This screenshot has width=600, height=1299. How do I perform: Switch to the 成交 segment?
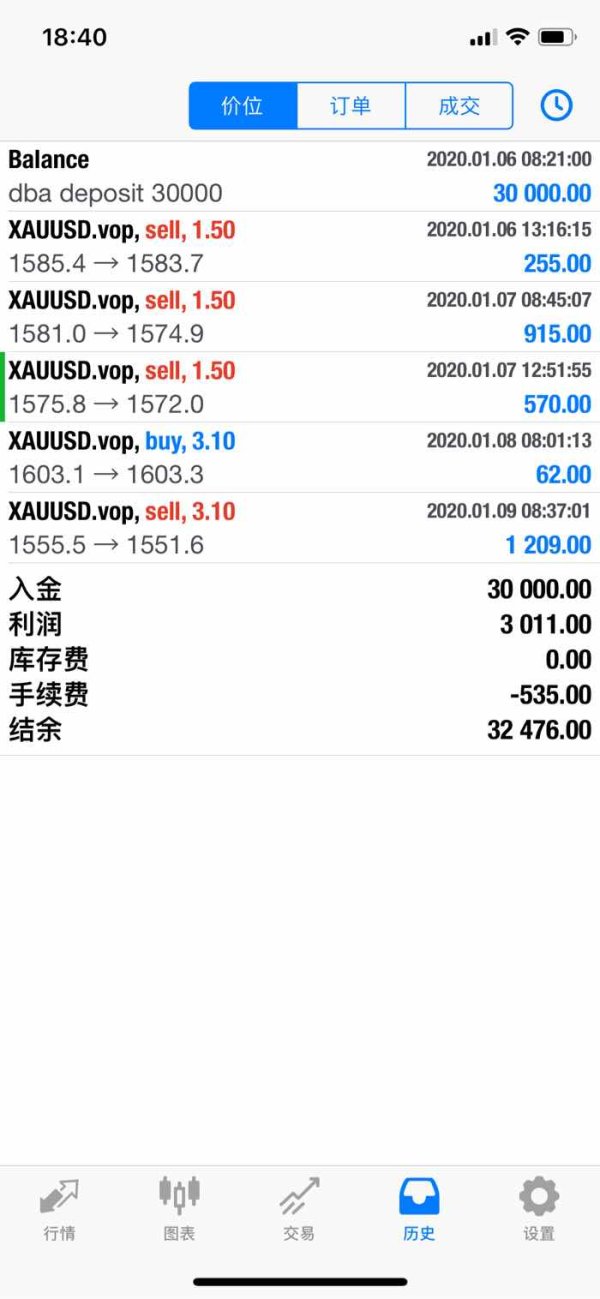459,106
